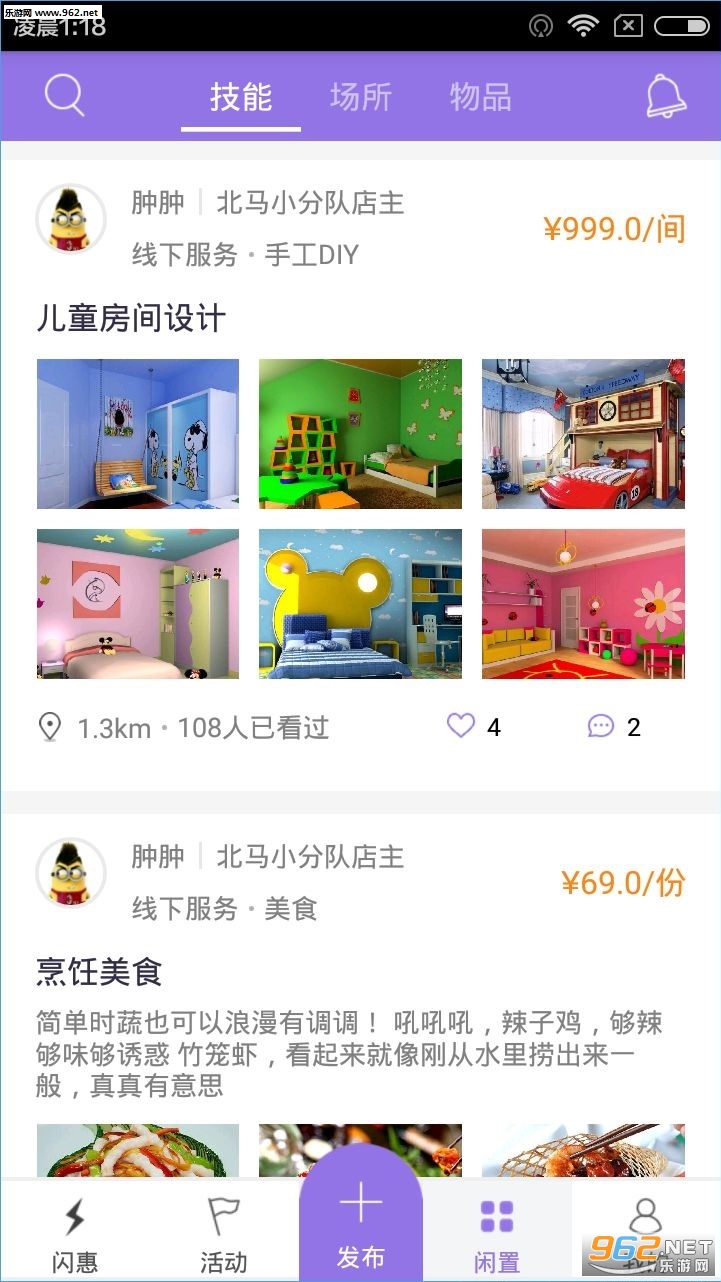The height and width of the screenshot is (1282, 721).
Task: View the green butterfly room photo
Action: [360, 434]
